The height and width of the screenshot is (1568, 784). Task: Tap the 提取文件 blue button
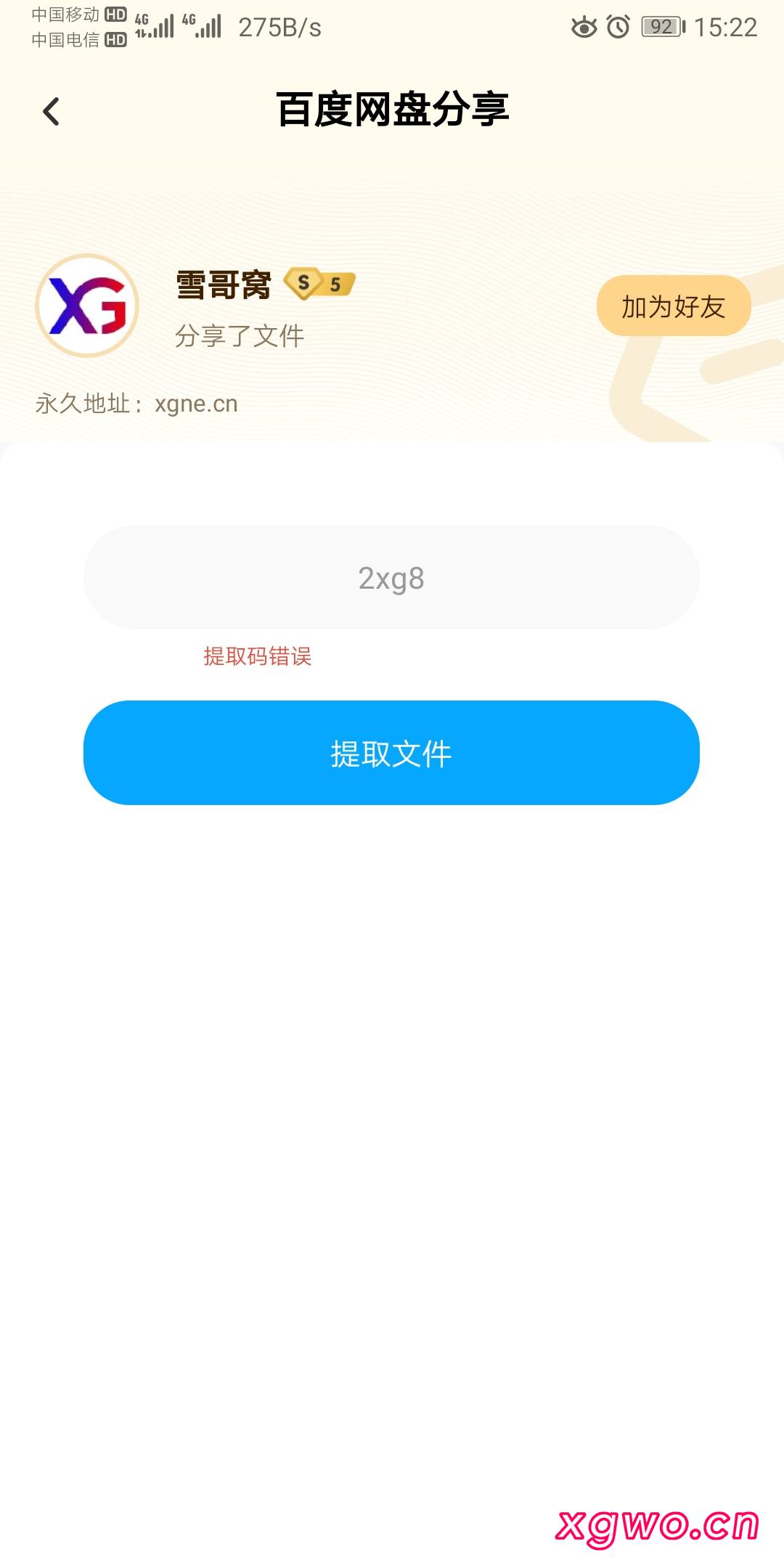[x=392, y=754]
